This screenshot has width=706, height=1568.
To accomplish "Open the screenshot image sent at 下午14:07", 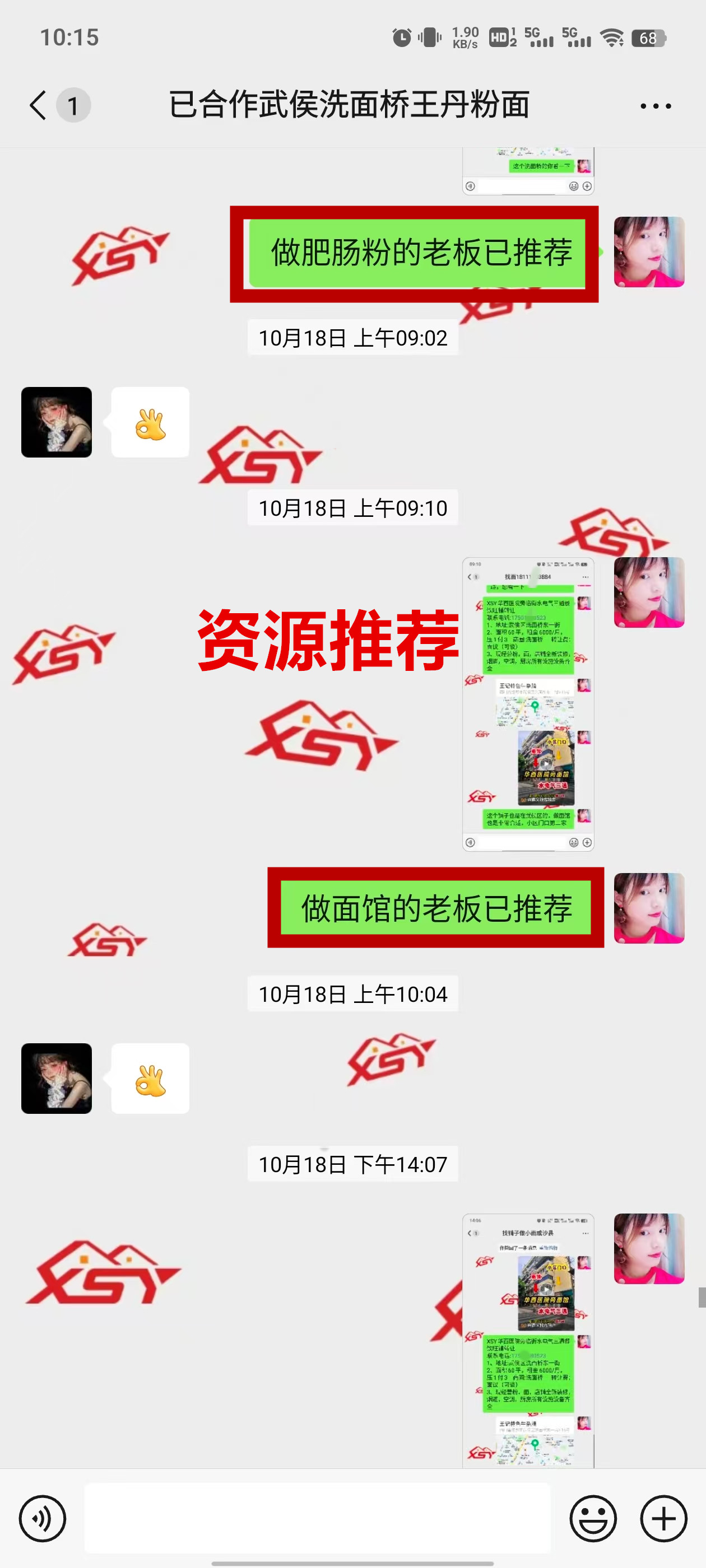I will [527, 1339].
